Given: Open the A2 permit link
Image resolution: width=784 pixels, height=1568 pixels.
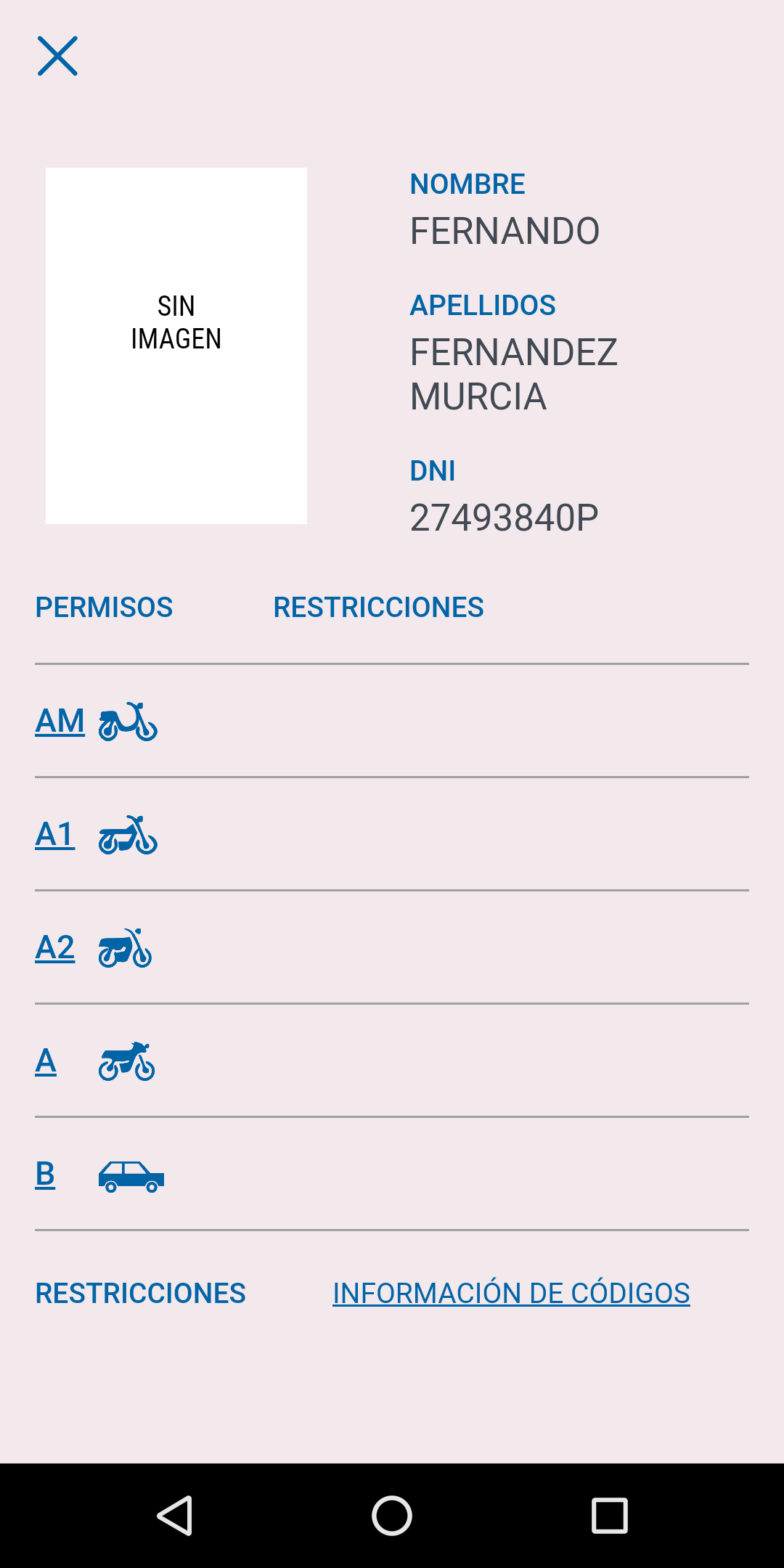Looking at the screenshot, I should point(55,947).
